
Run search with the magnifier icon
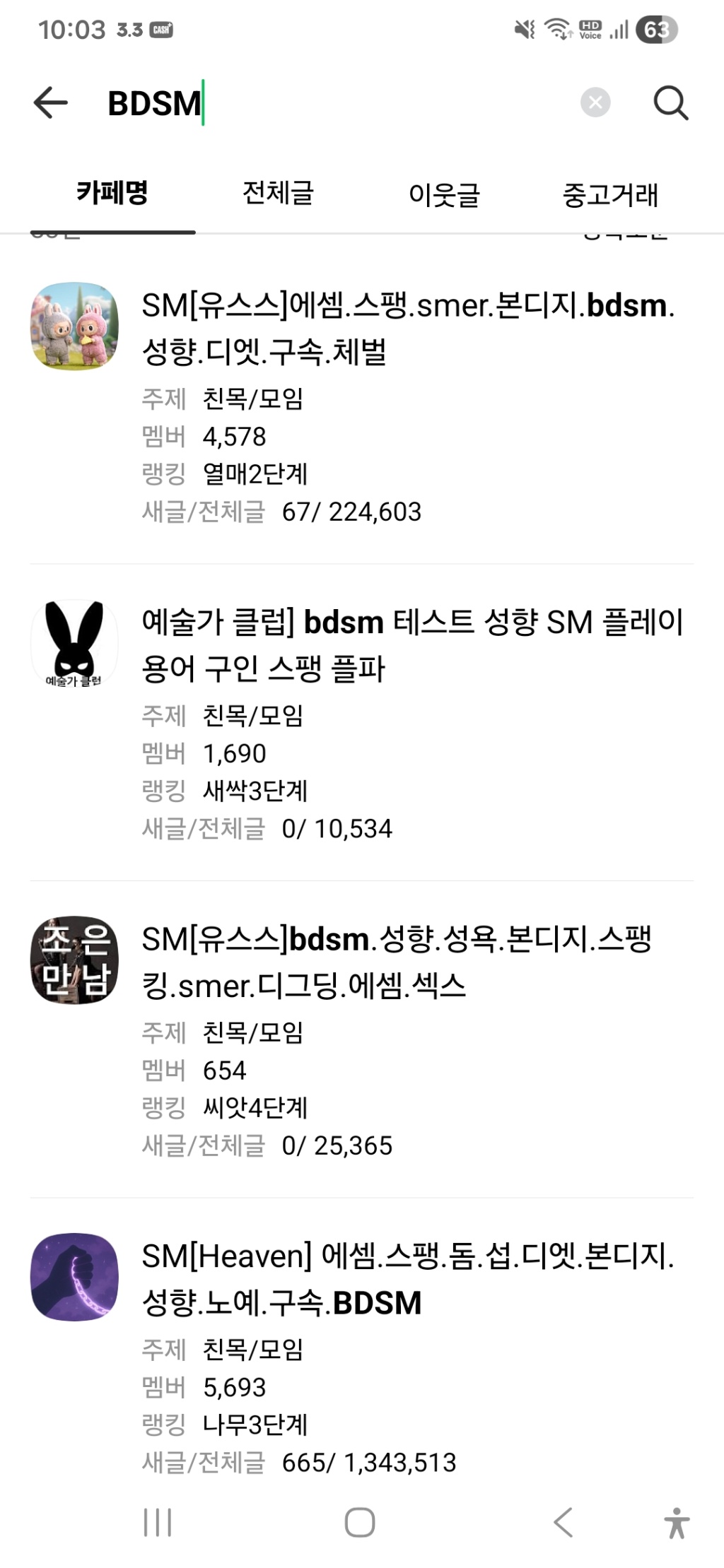670,103
